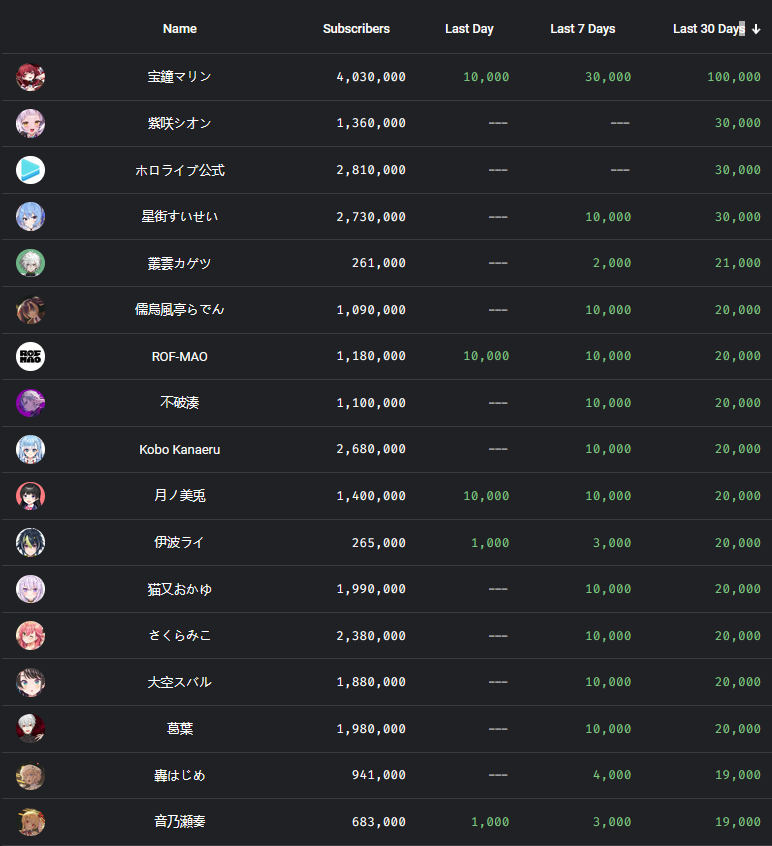The width and height of the screenshot is (772, 846).
Task: Open Kobo Kanaeru's channel row
Action: pyautogui.click(x=179, y=449)
